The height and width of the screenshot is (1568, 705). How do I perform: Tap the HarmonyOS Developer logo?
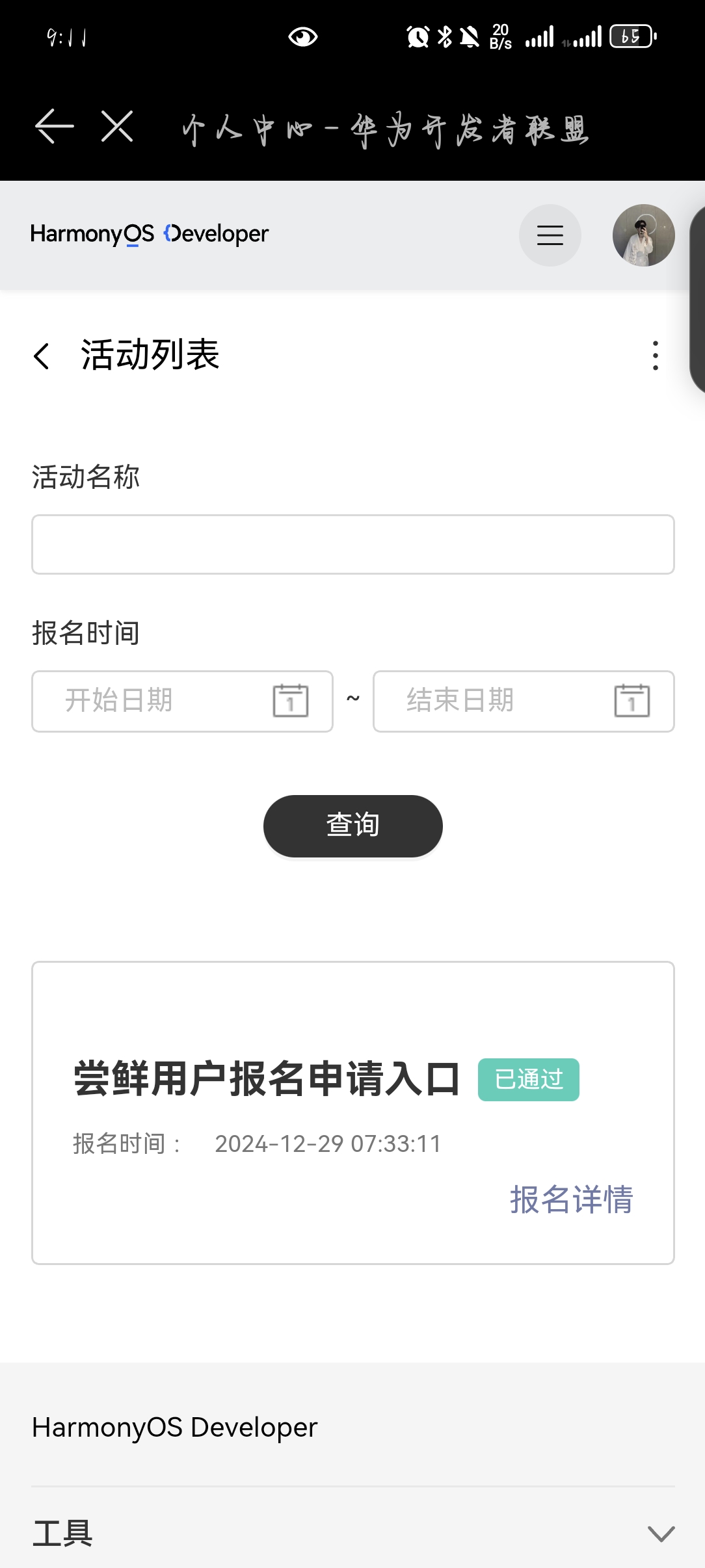pos(150,234)
